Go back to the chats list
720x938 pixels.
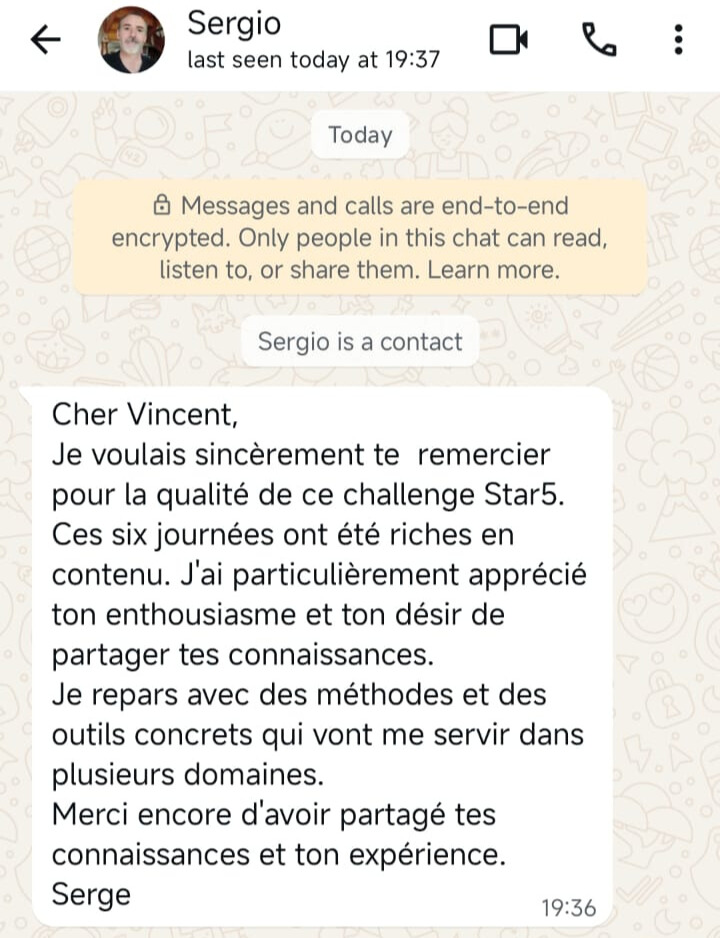coord(45,40)
